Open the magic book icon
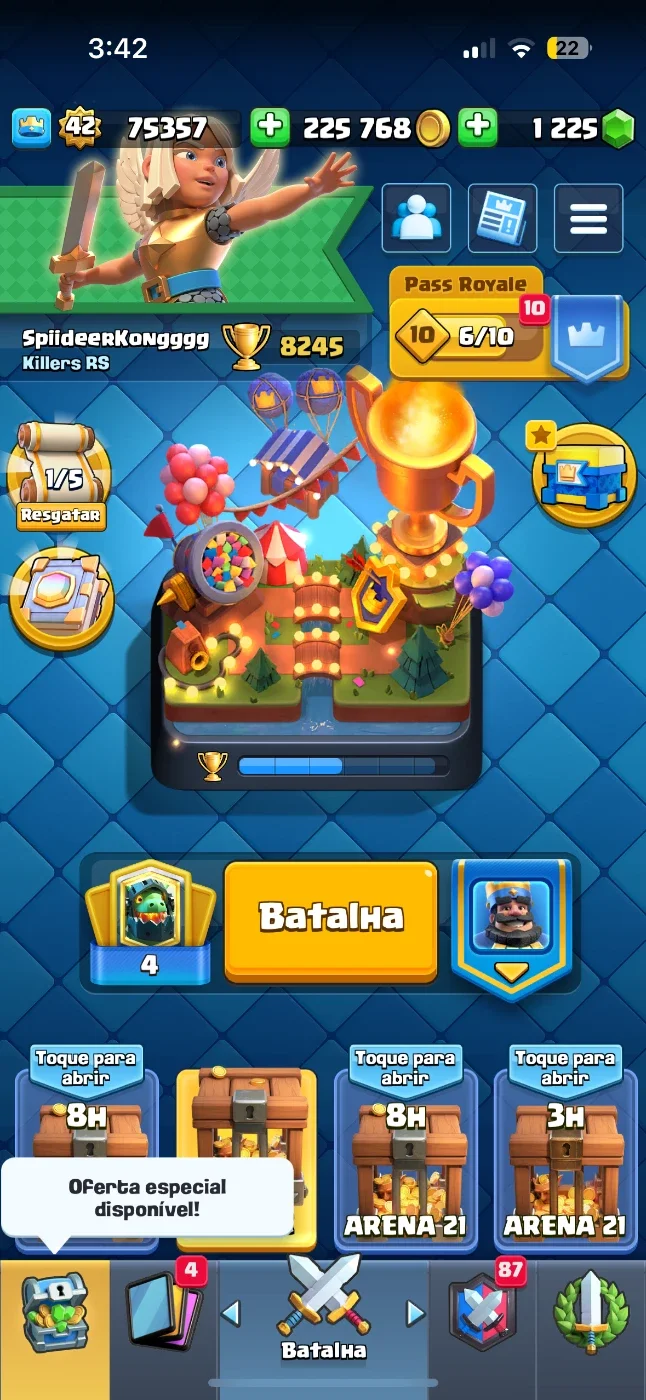Viewport: 646px width, 1400px height. [62, 598]
